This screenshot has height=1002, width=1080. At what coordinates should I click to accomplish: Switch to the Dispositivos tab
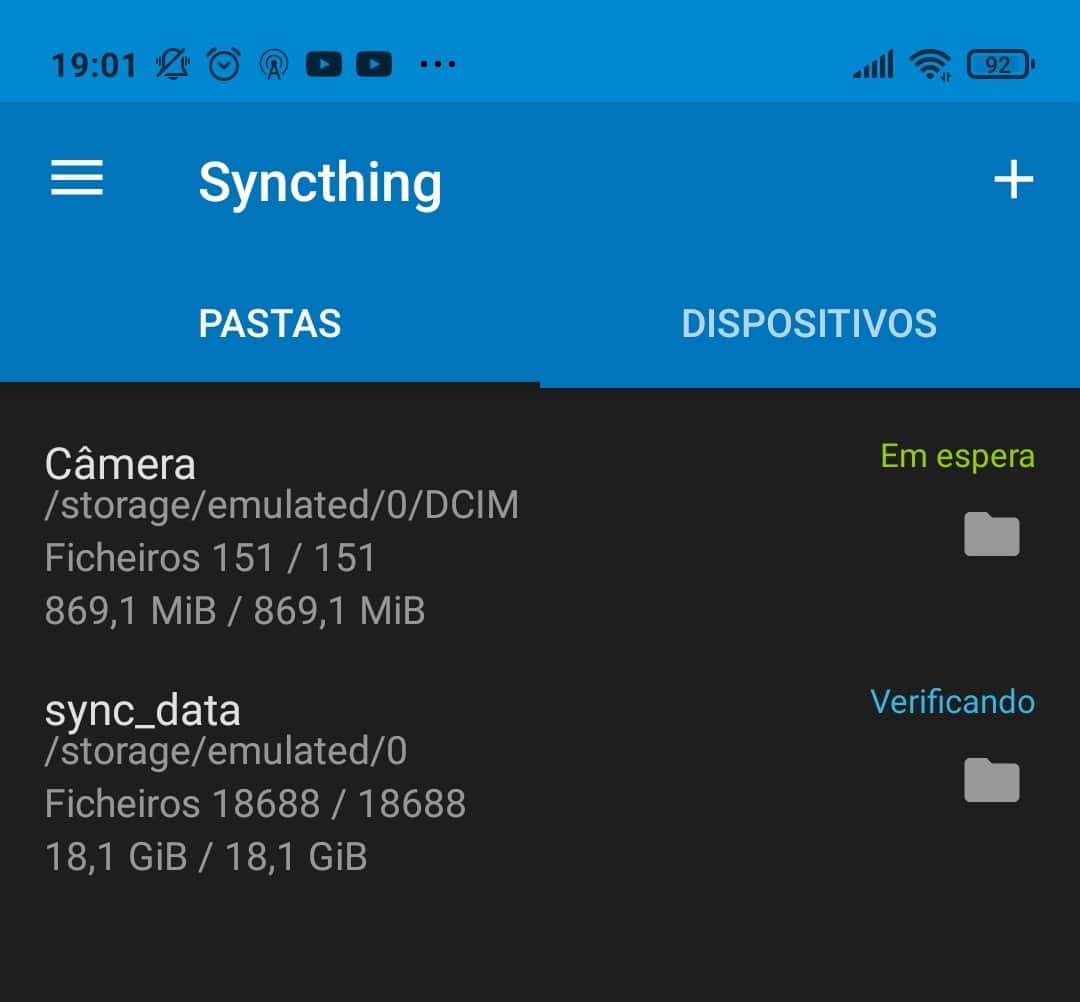[x=809, y=324]
